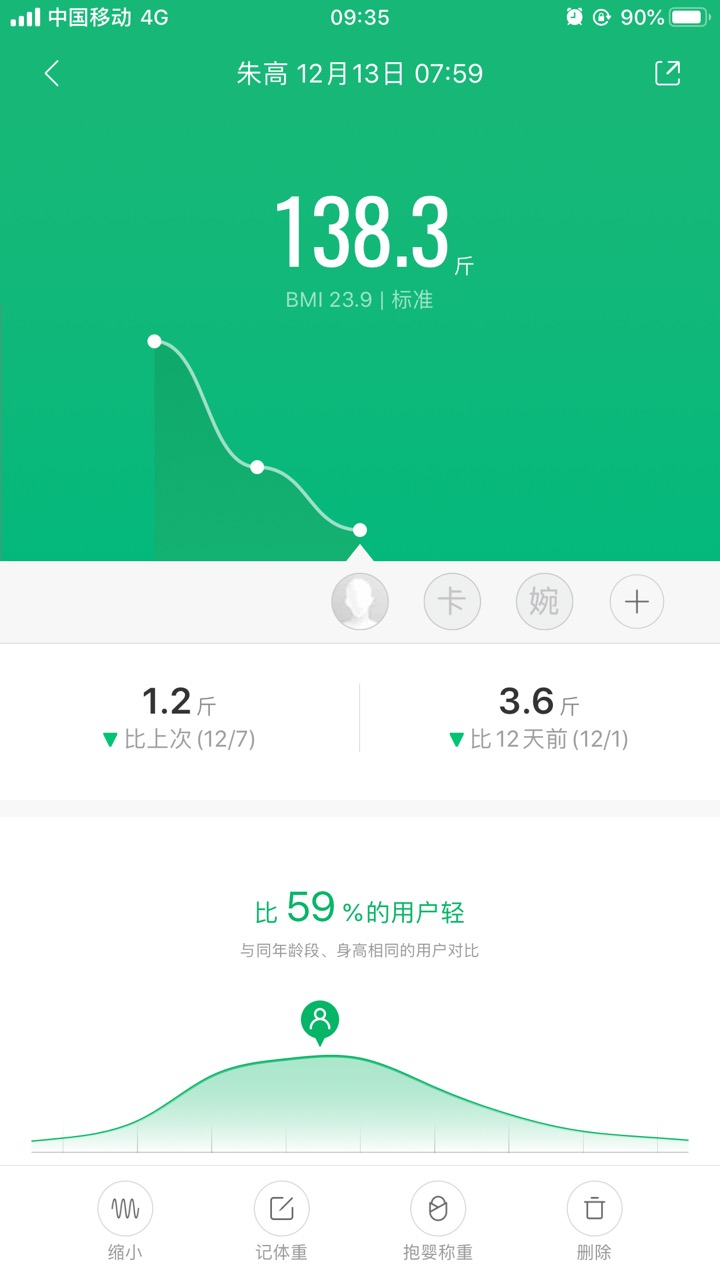Share this weight record
This screenshot has height=1280, width=720.
pyautogui.click(x=667, y=73)
